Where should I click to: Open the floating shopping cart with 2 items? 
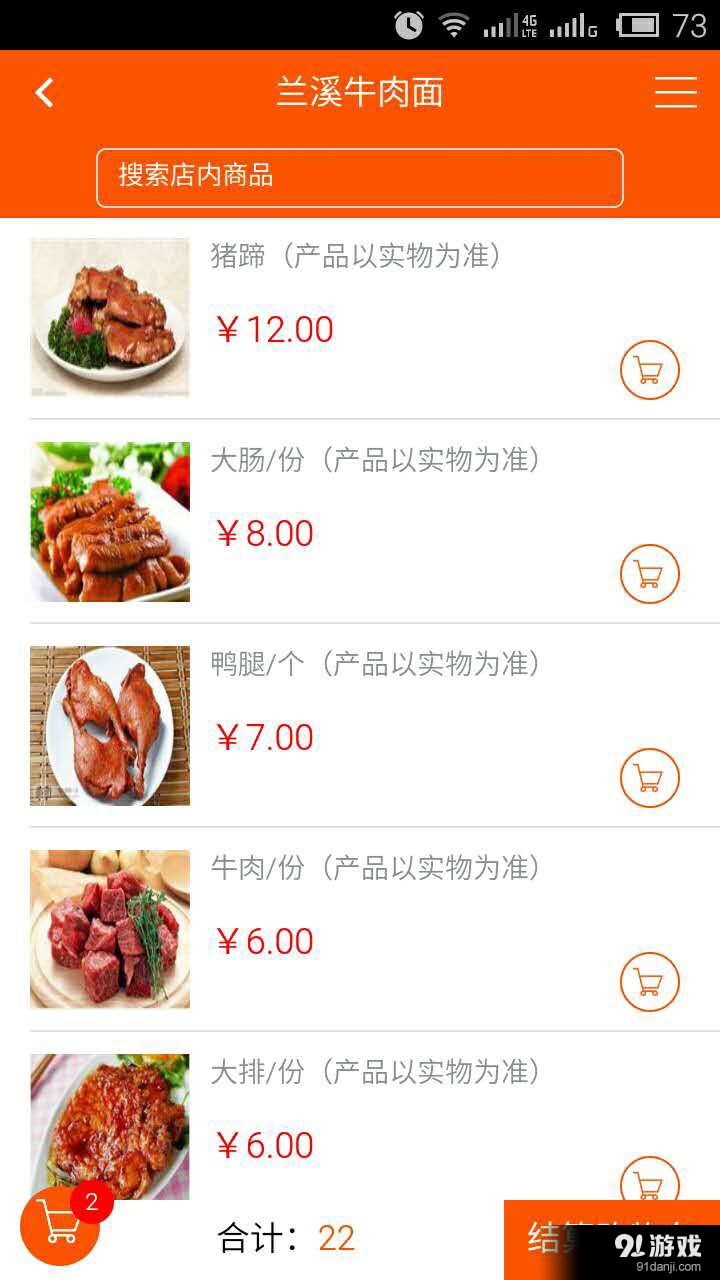click(60, 1225)
